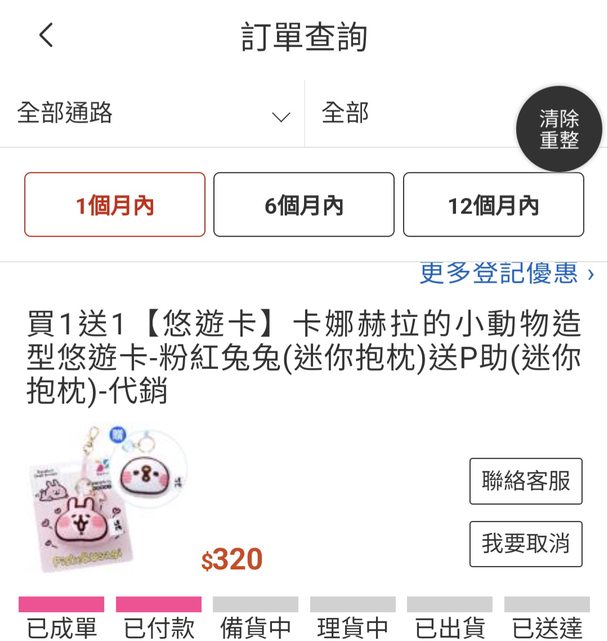Tap the 清除重整 reset button
This screenshot has height=641, width=608.
coord(559,131)
